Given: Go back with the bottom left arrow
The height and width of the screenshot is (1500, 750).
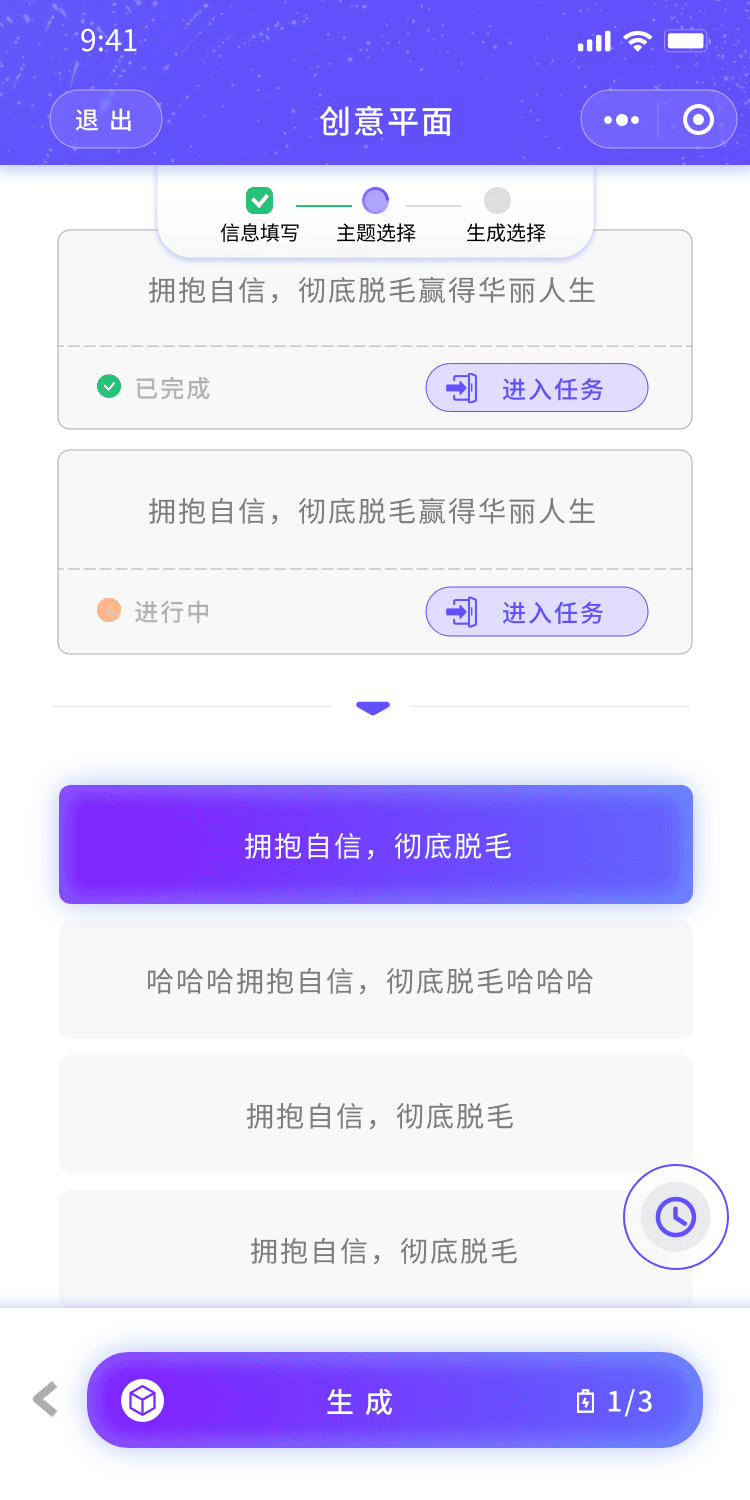Looking at the screenshot, I should pos(45,1400).
